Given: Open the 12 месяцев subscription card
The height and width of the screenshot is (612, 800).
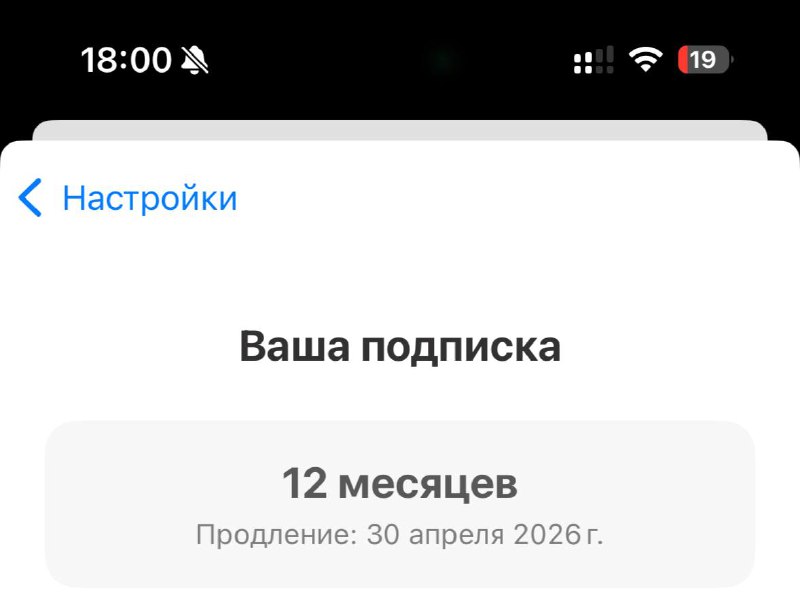Looking at the screenshot, I should point(400,503).
